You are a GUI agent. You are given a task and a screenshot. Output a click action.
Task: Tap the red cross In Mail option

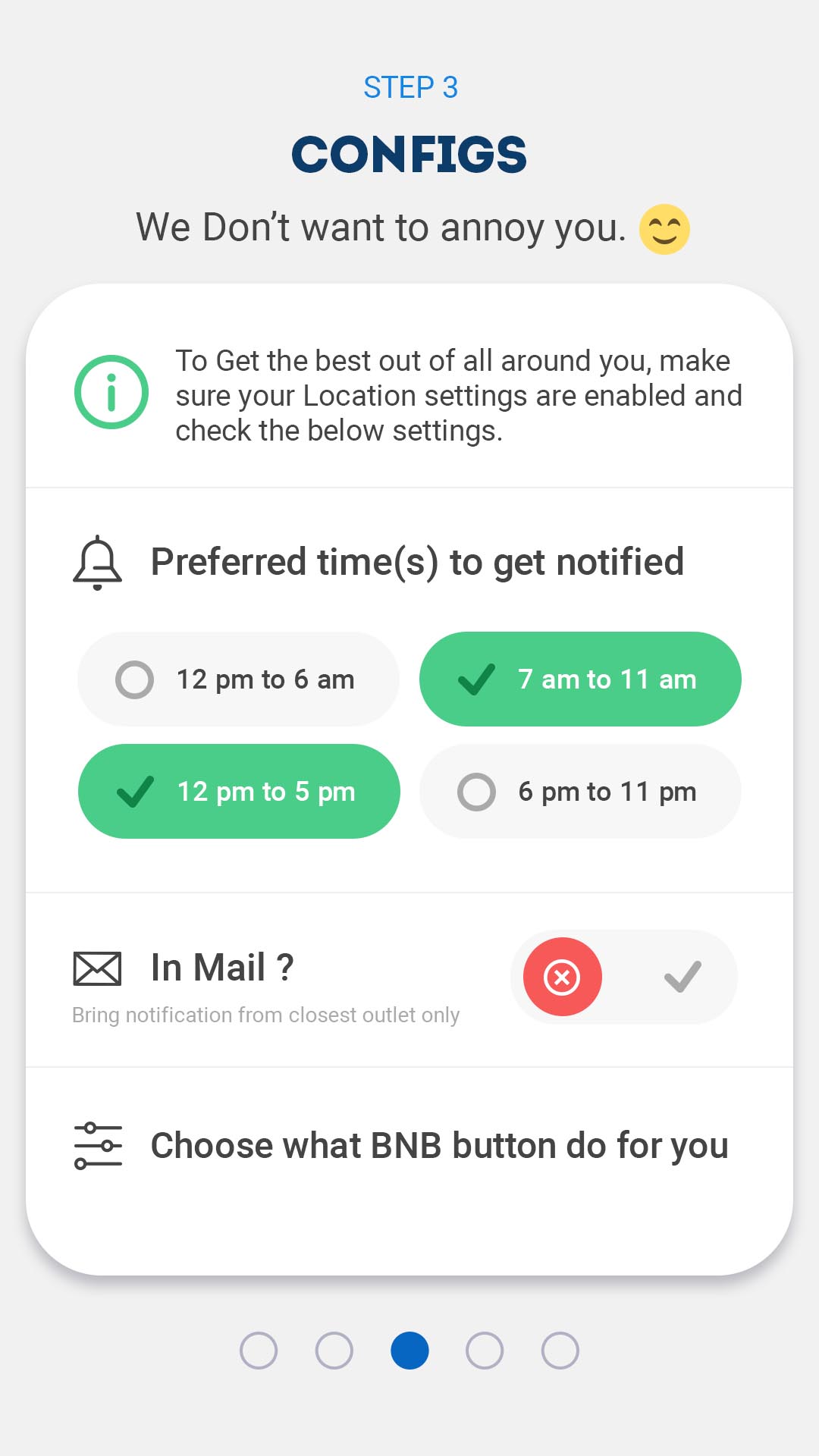point(563,977)
